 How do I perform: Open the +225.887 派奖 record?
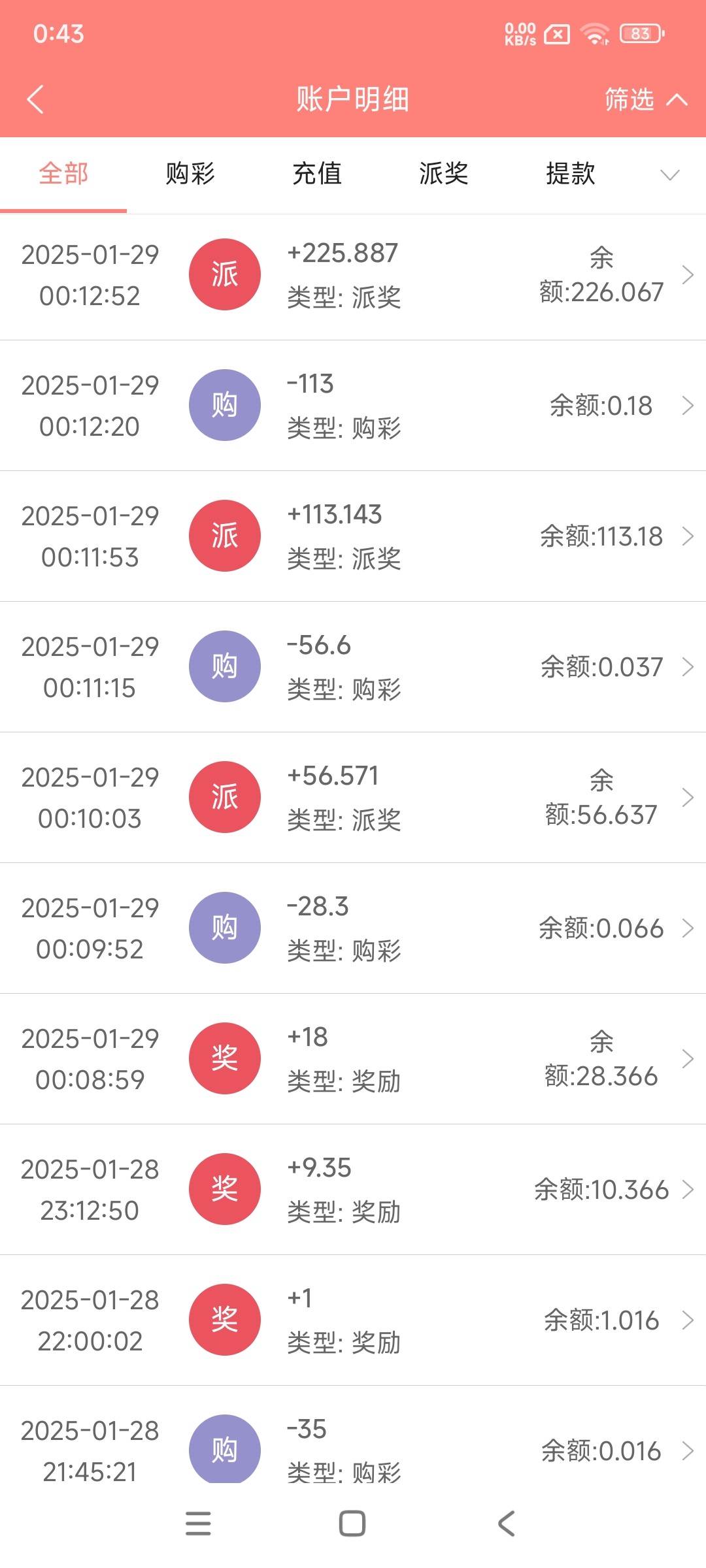(x=353, y=274)
